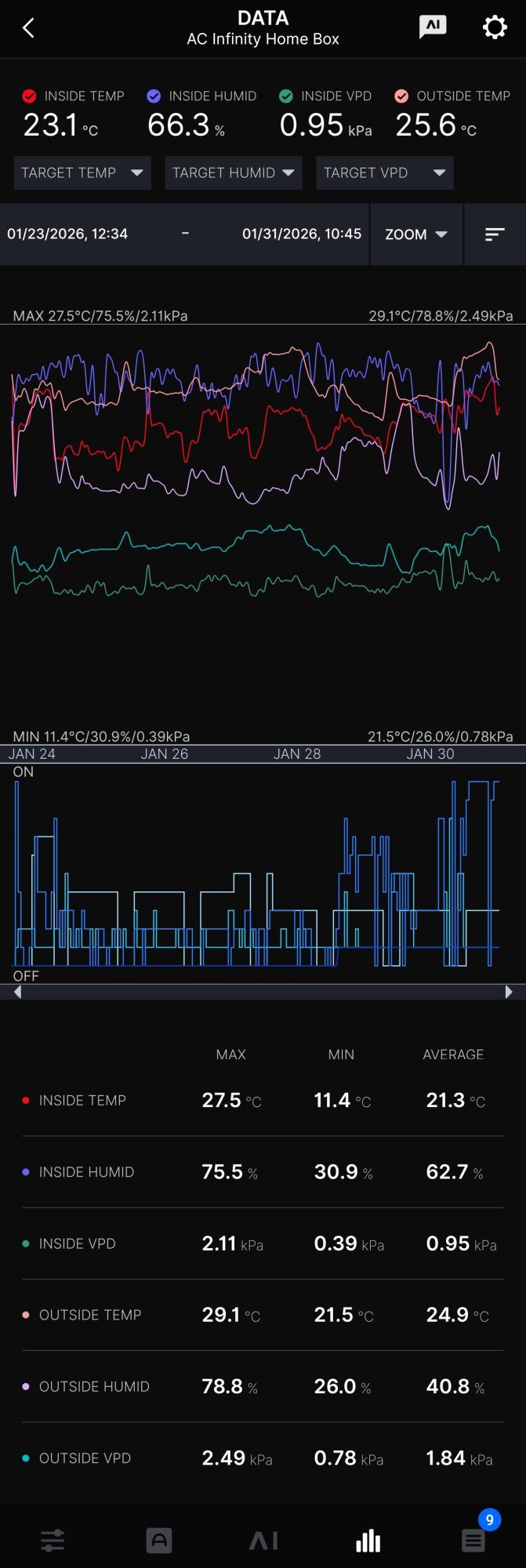Image resolution: width=526 pixels, height=1568 pixels.
Task: Toggle the Inside VPD series checkbox
Action: coord(286,96)
